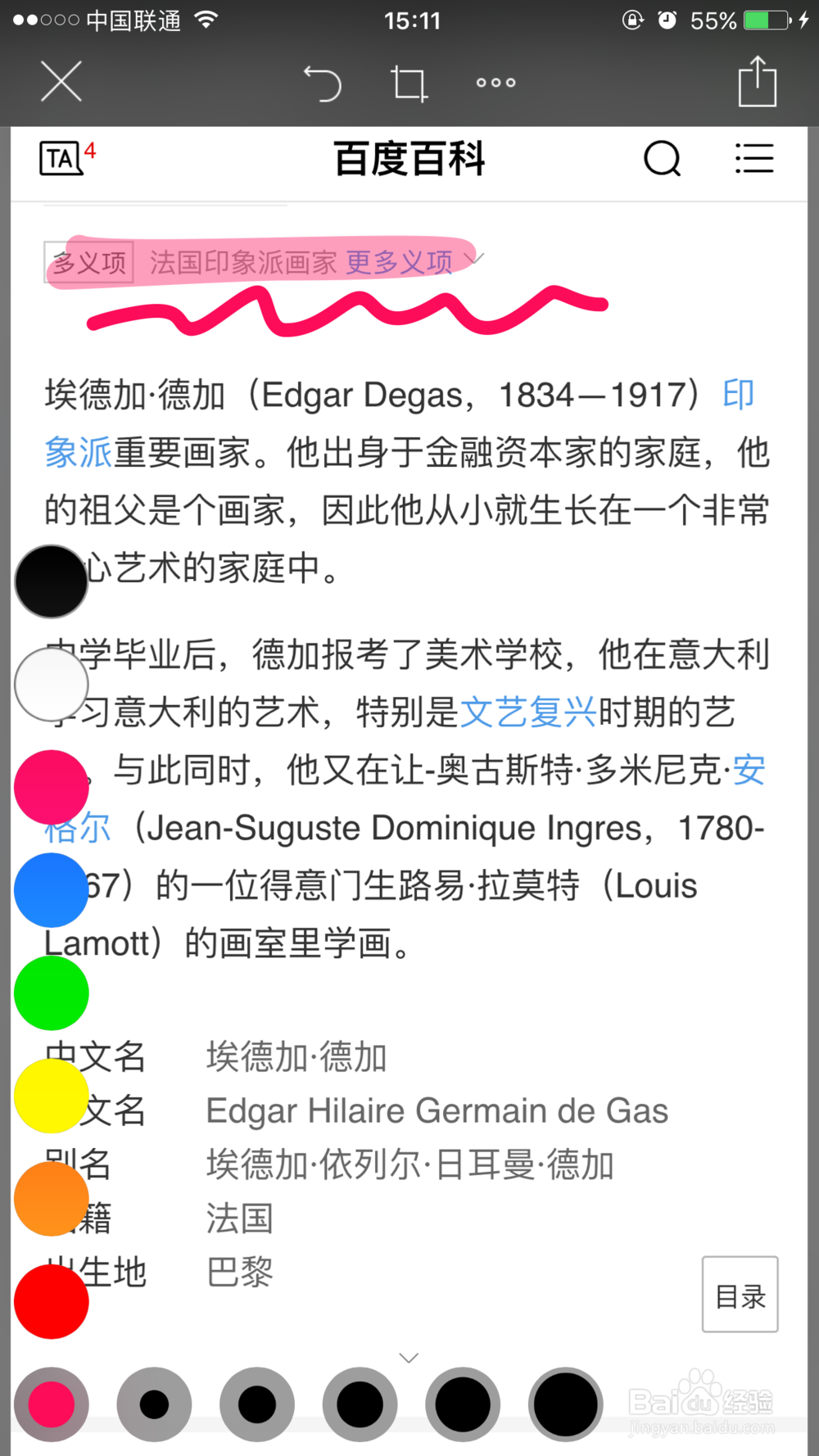
Task: Undo the last annotation
Action: click(x=324, y=82)
